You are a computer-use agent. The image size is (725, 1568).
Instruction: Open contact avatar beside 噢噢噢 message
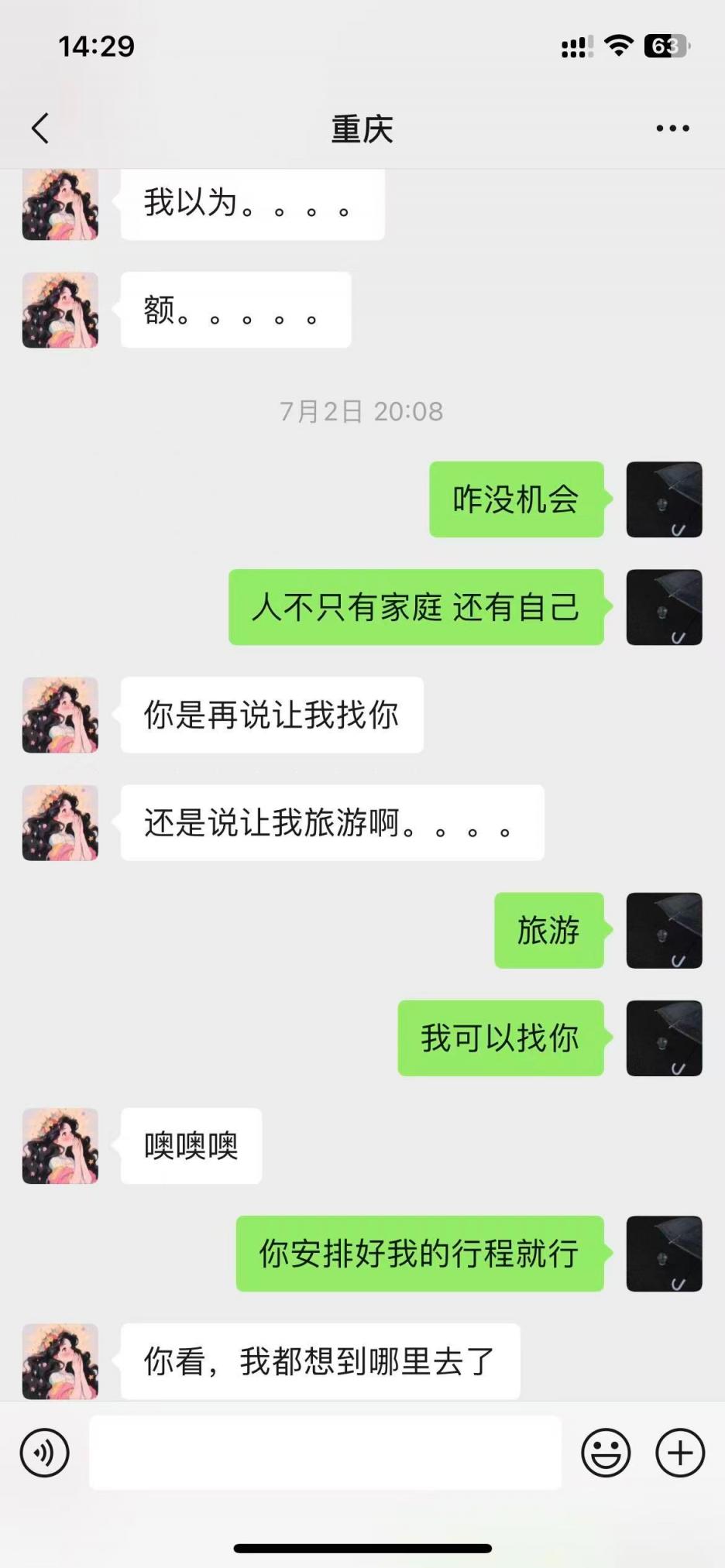(x=60, y=1145)
